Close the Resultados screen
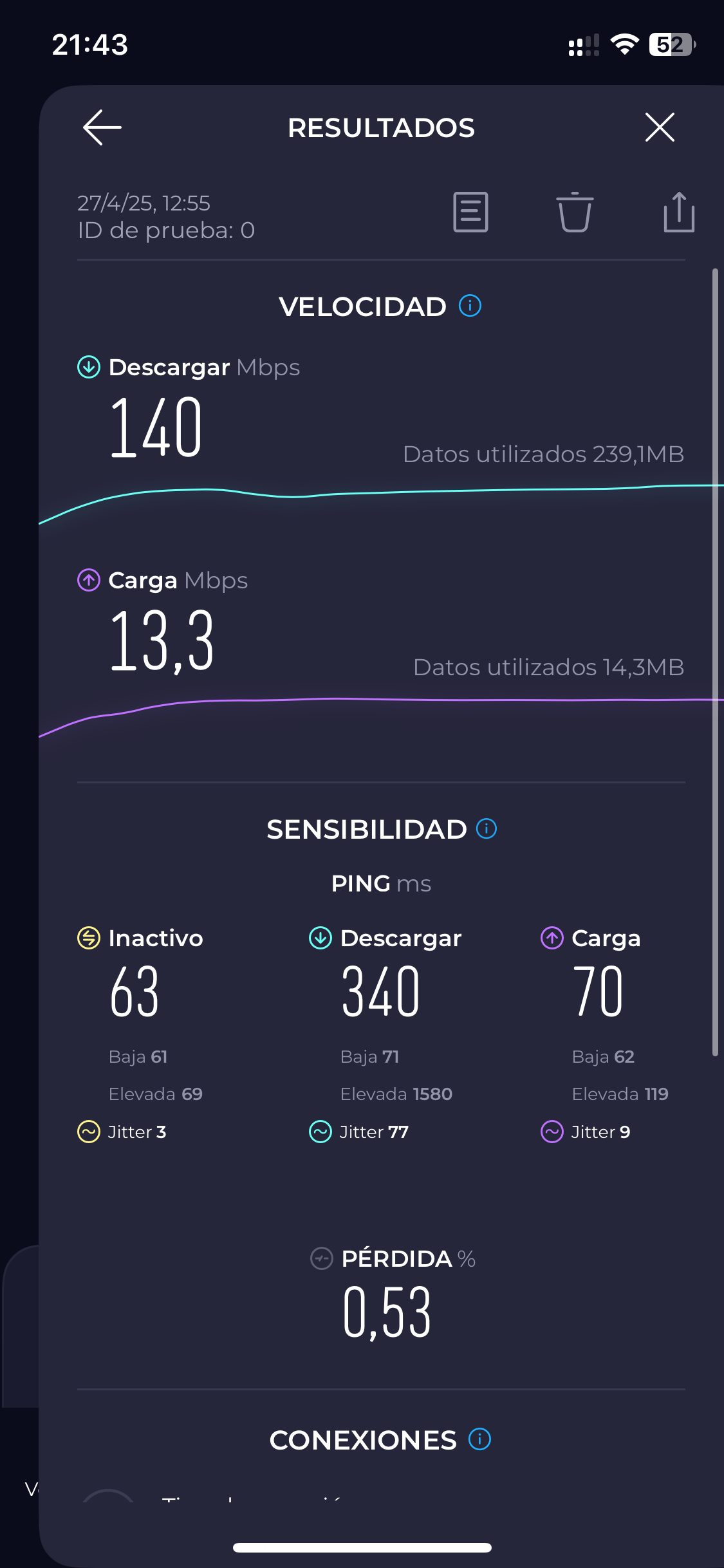 (660, 127)
